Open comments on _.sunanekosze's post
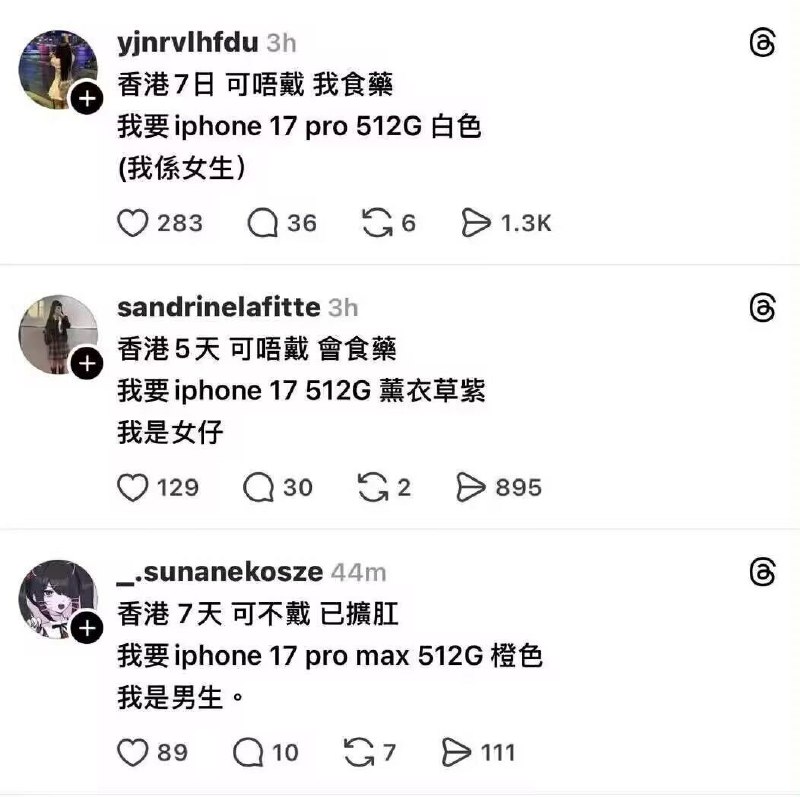Viewport: 800px width, 797px height. [247, 752]
